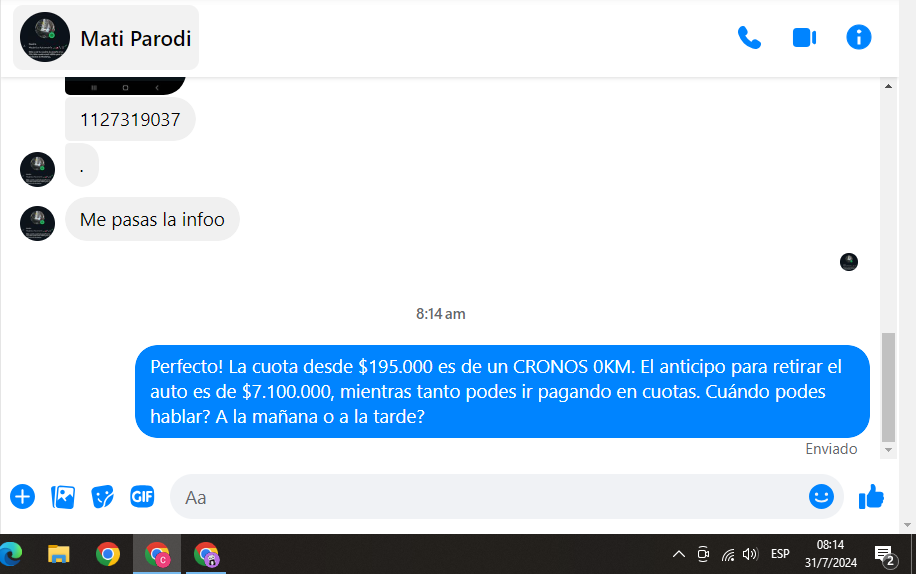This screenshot has width=916, height=574.
Task: Open the emoji picker
Action: [x=821, y=496]
